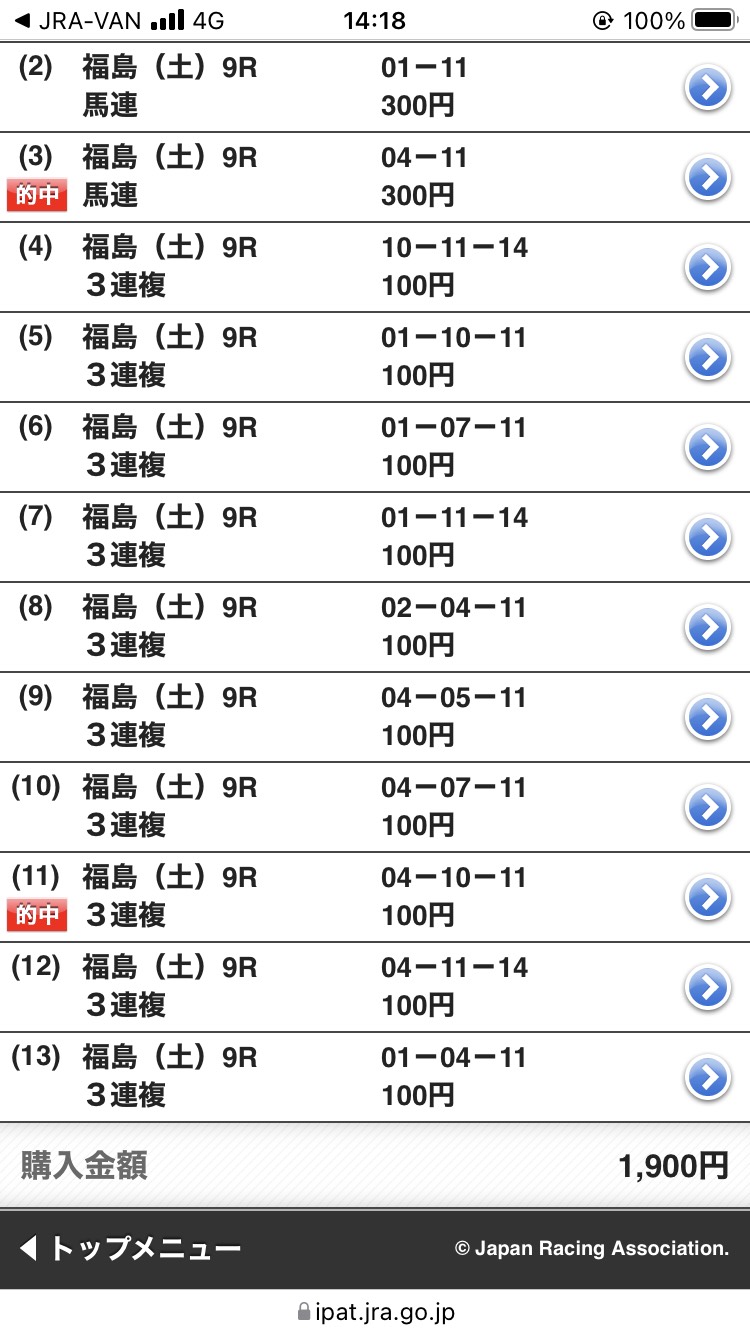Open details for bet (2) 馬連 01-11
Image resolution: width=750 pixels, height=1334 pixels.
[x=708, y=88]
